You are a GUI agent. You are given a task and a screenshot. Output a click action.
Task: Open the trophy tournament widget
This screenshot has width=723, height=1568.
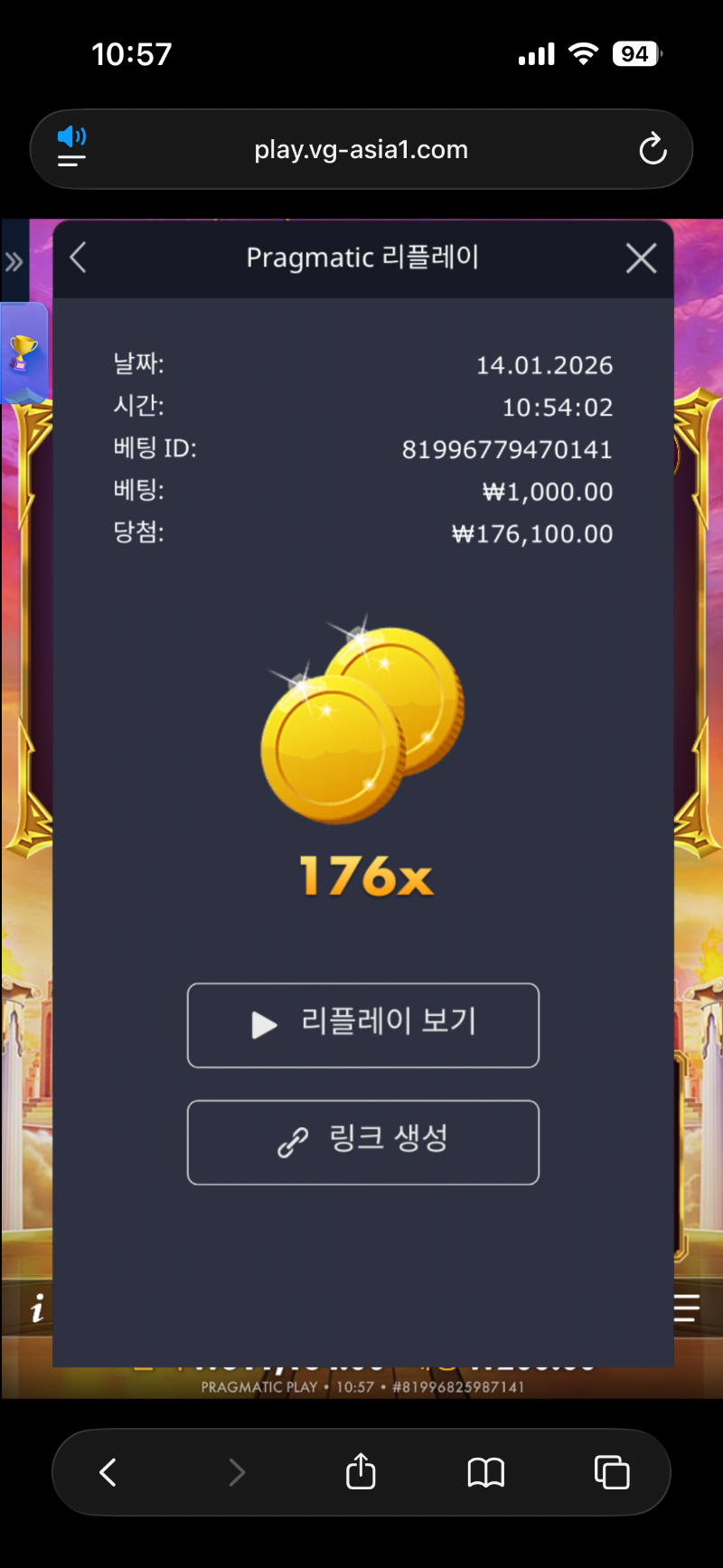(23, 352)
